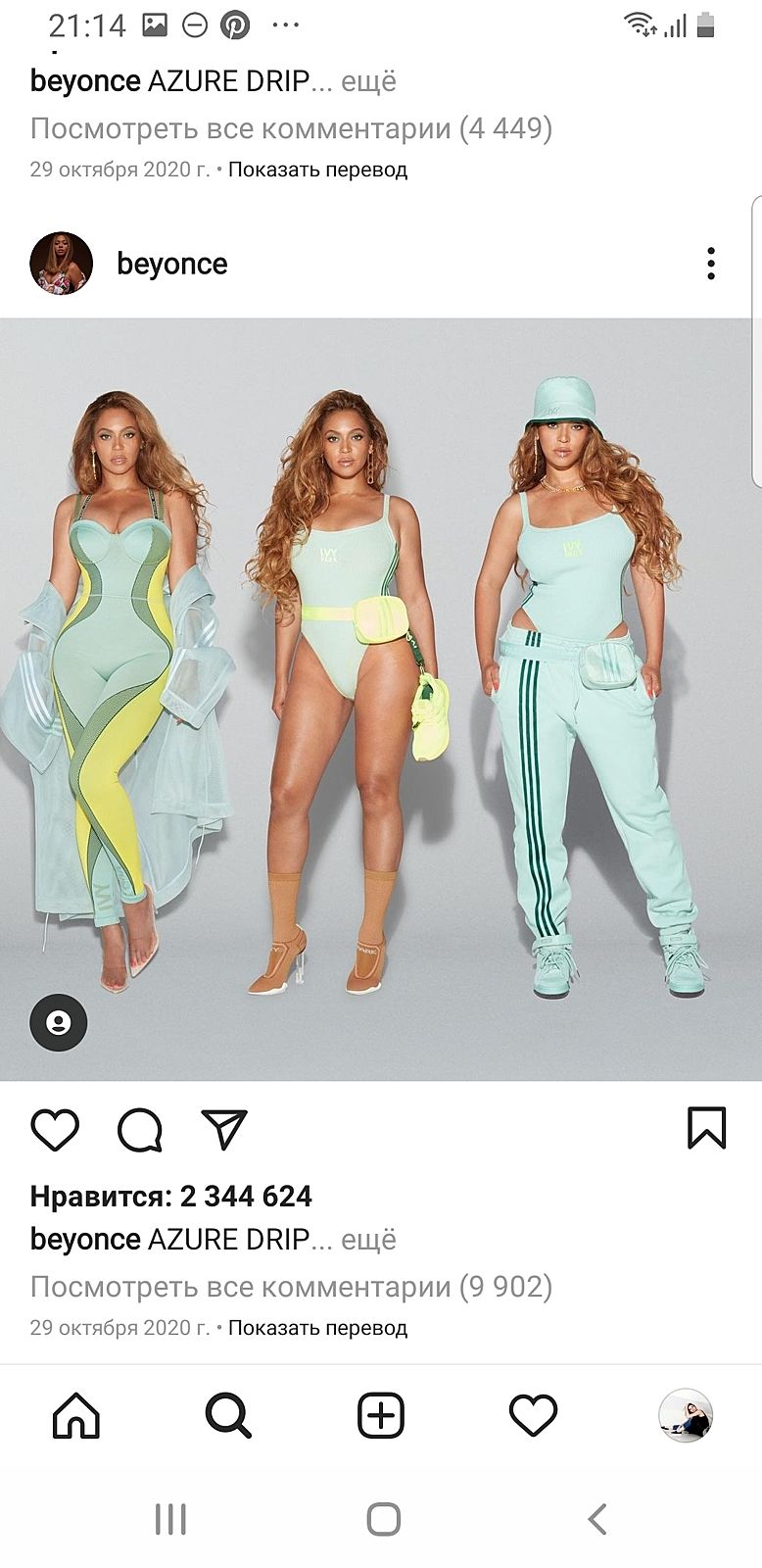Expand the caption under the likes count

368,1240
